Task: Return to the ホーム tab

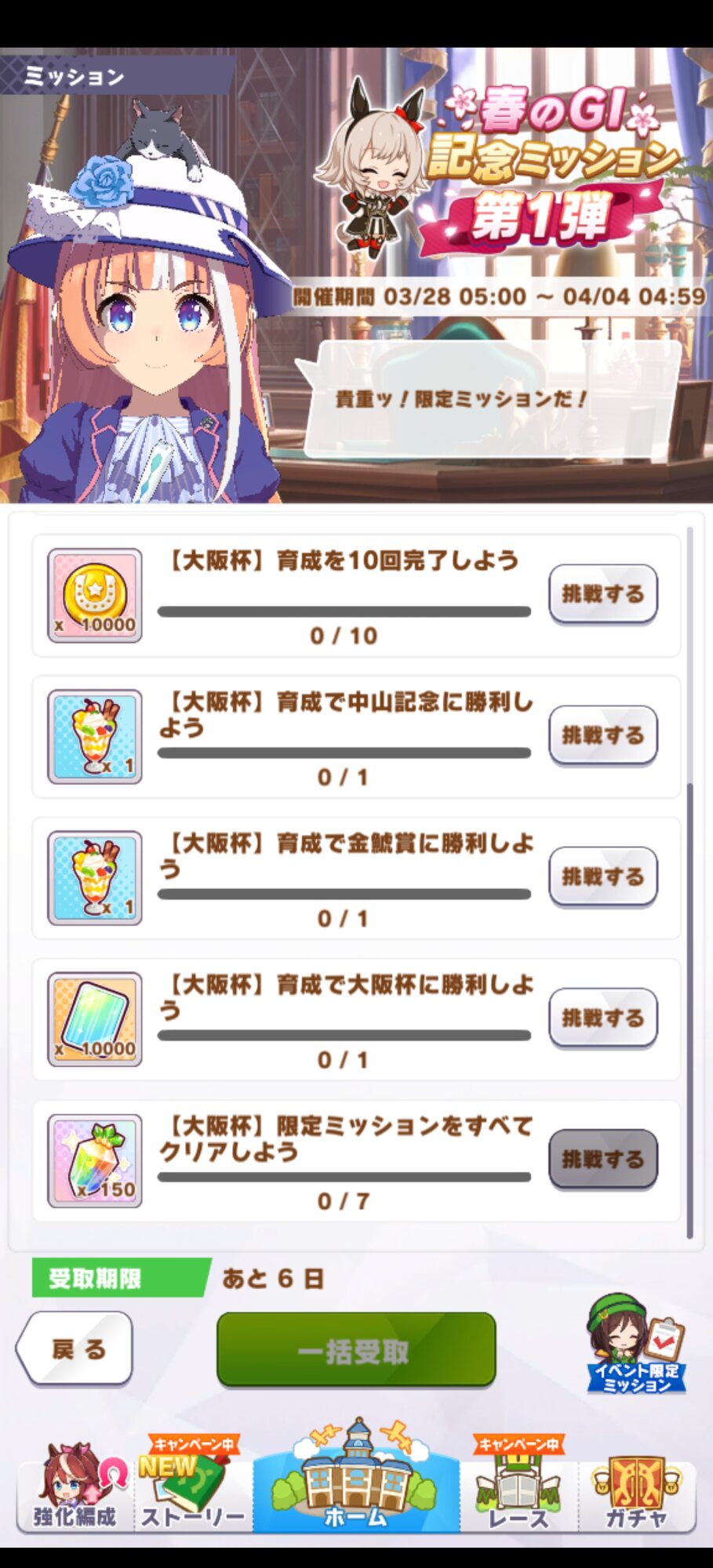Action: pyautogui.click(x=356, y=1478)
